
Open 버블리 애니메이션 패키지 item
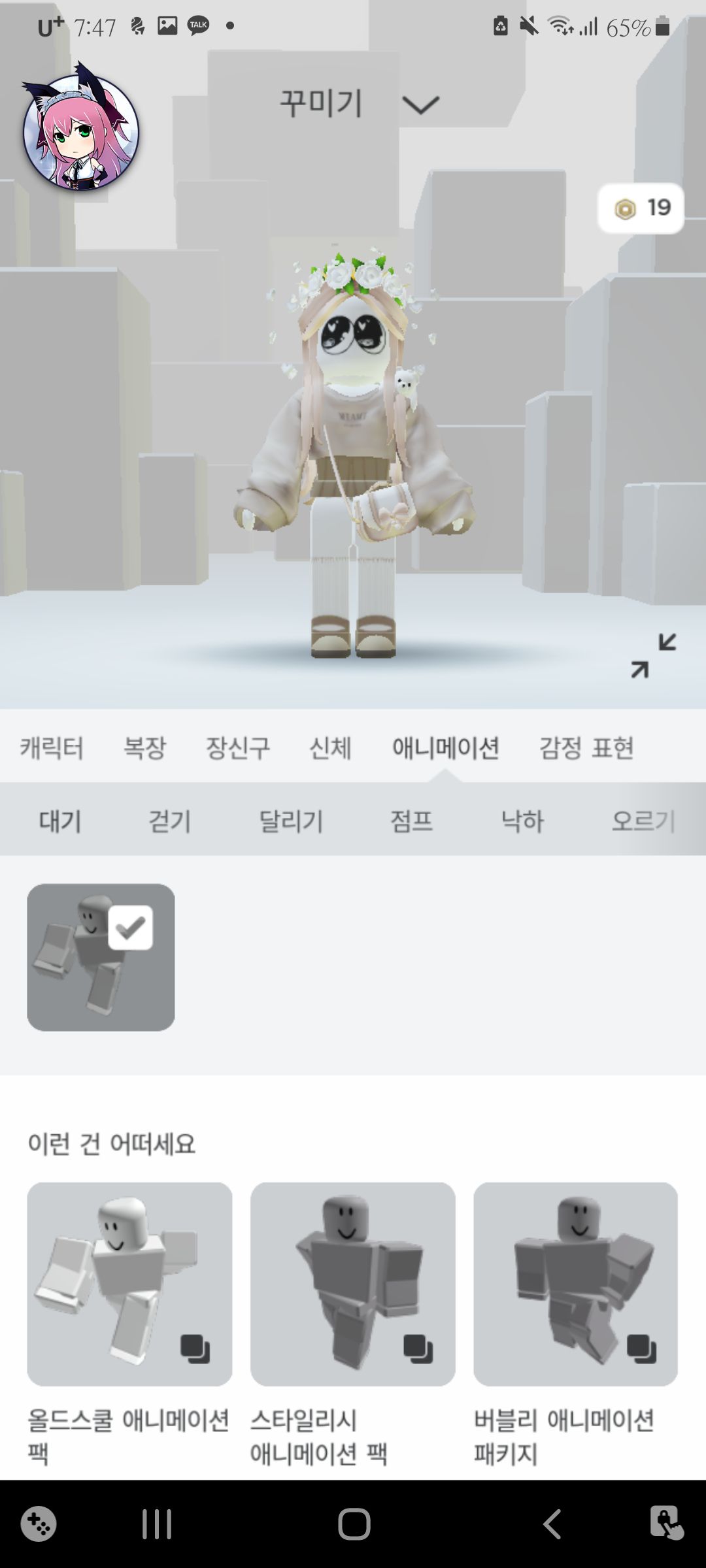[x=575, y=1284]
